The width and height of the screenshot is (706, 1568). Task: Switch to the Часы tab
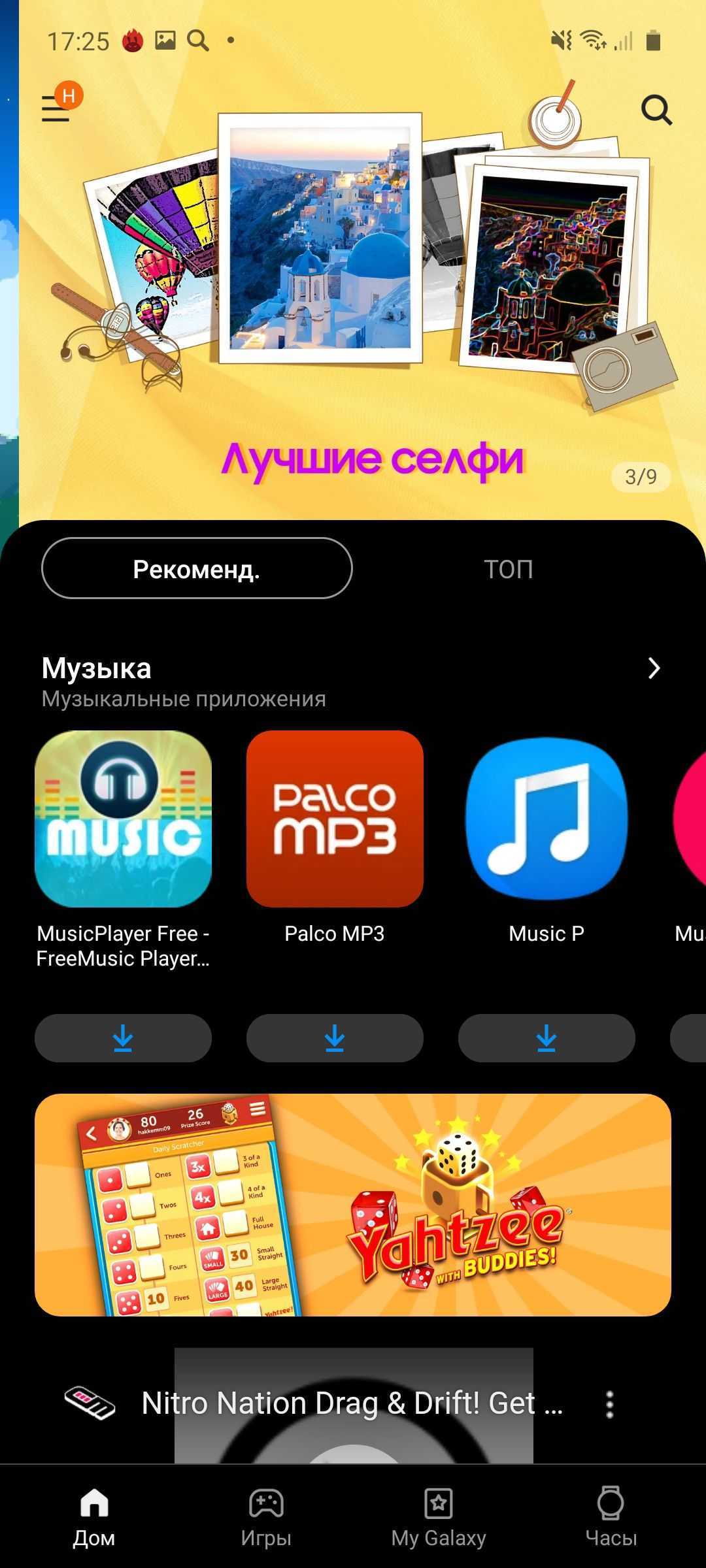[x=611, y=1517]
